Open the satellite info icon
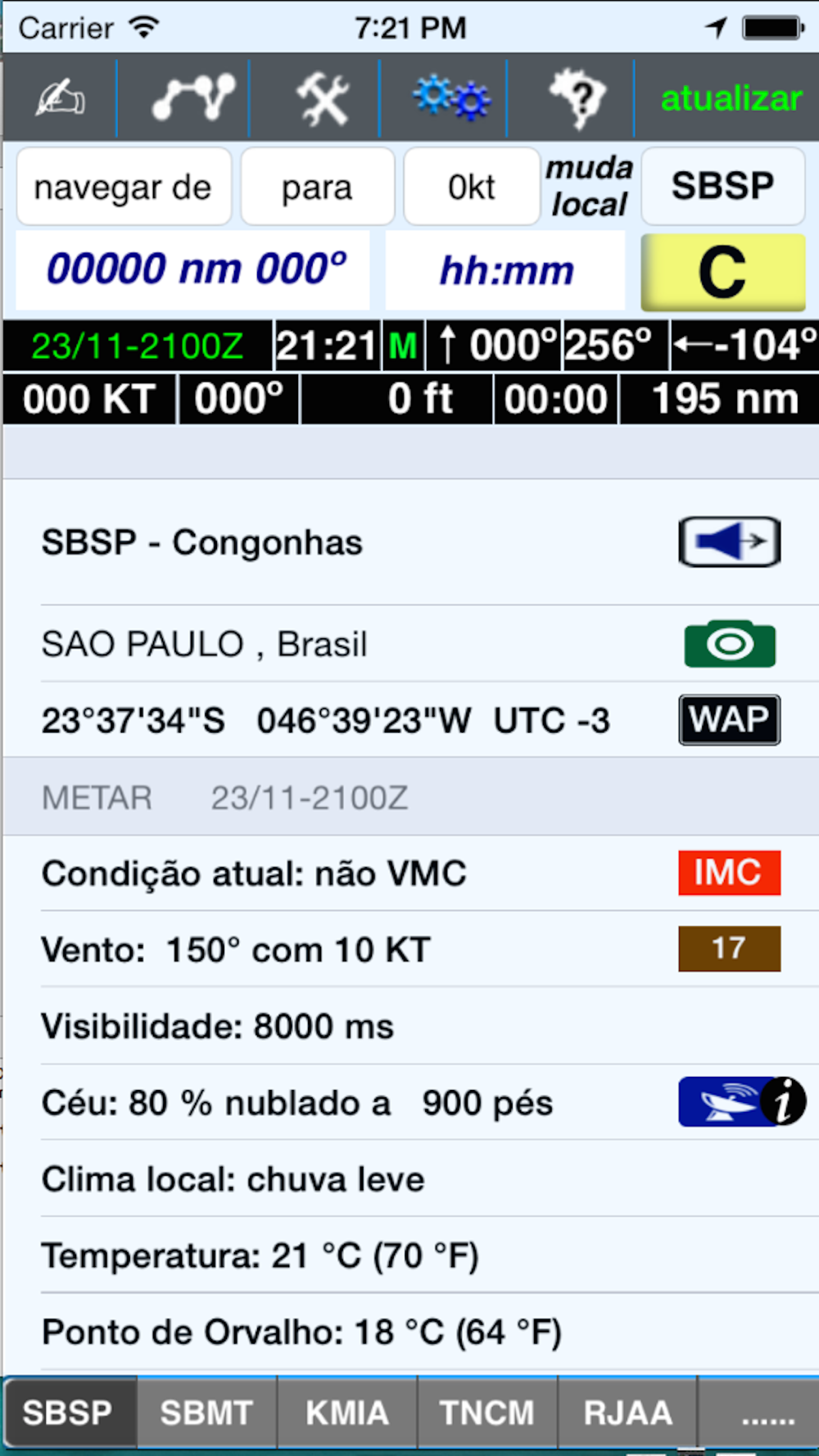Screen dimensions: 819x1456 coord(741,1101)
